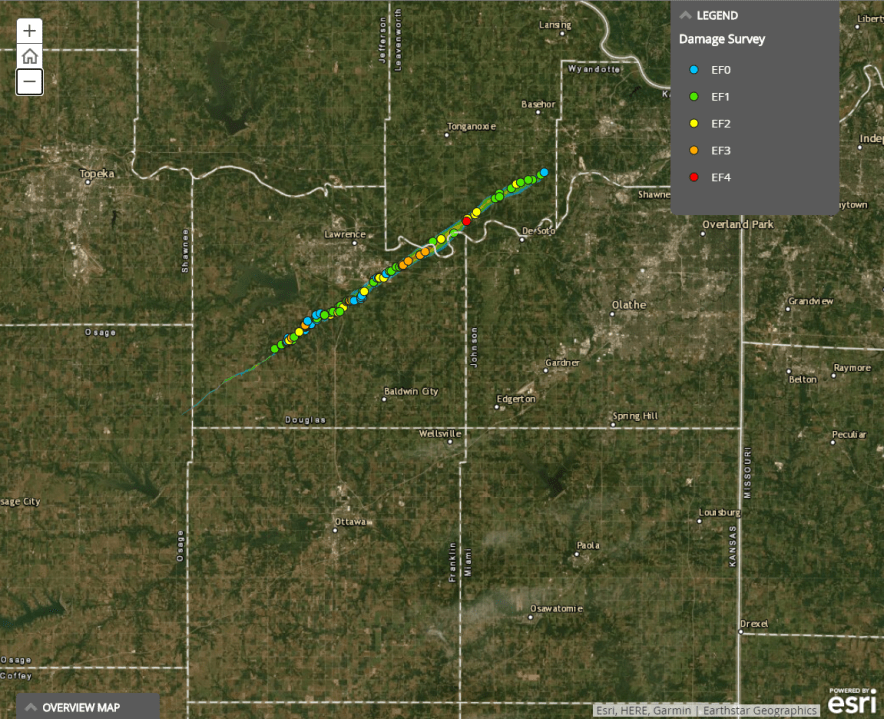Zoom in on the map
Image resolution: width=884 pixels, height=719 pixels.
click(x=30, y=31)
